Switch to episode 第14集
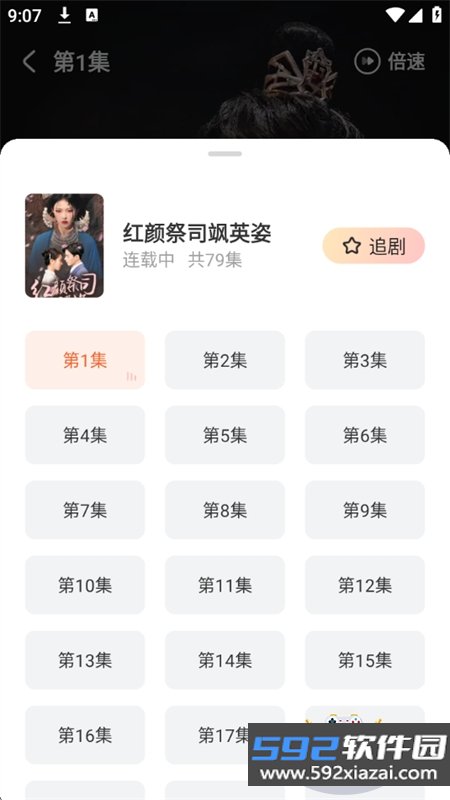Viewport: 450px width, 800px height. [x=224, y=660]
